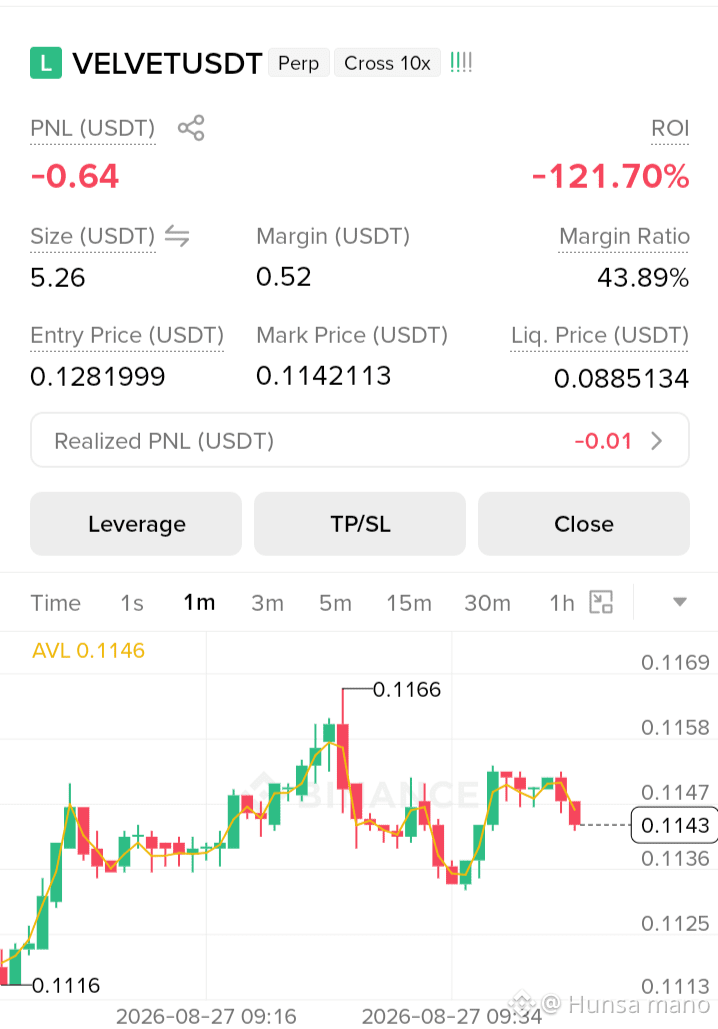
Task: Switch chart to Time view
Action: point(56,602)
